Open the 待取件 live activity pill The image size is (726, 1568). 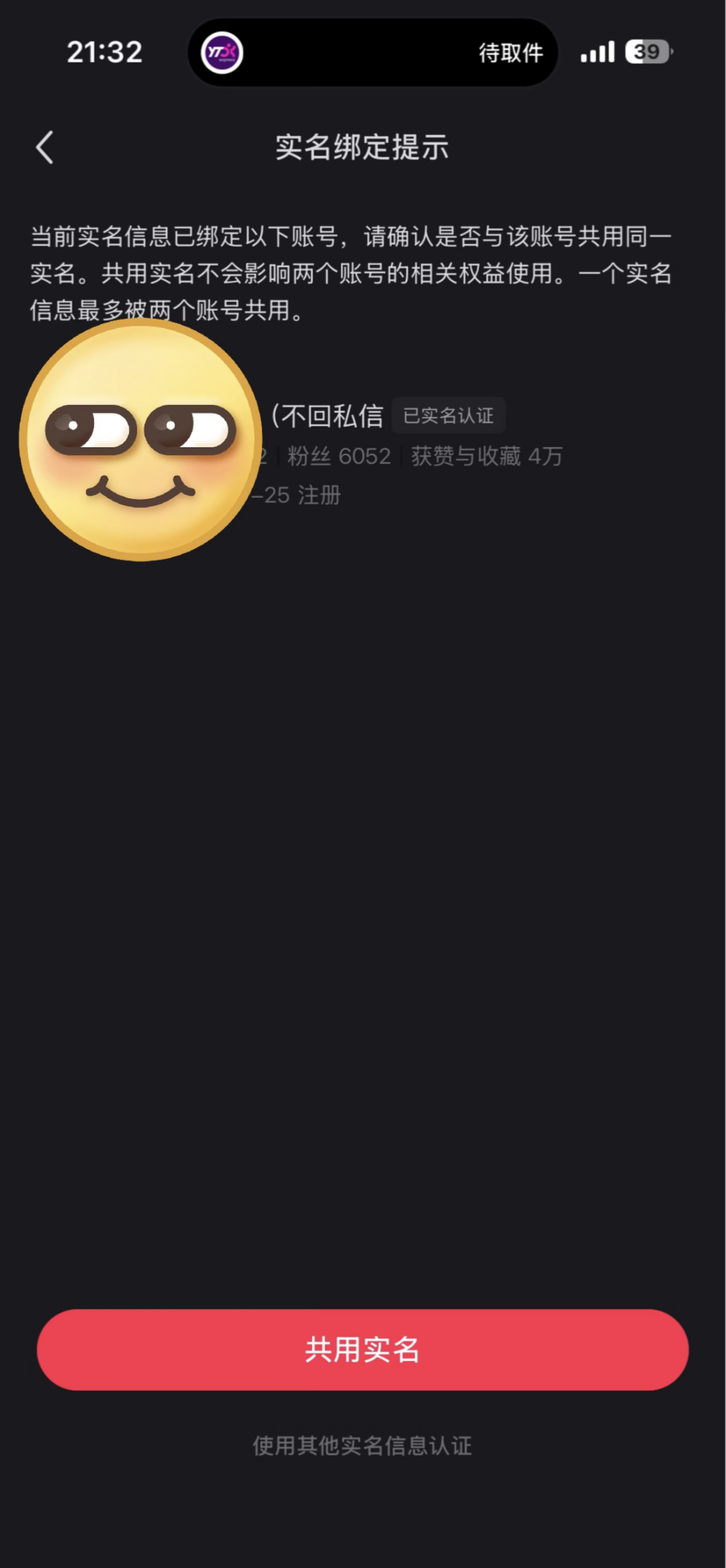(x=372, y=52)
